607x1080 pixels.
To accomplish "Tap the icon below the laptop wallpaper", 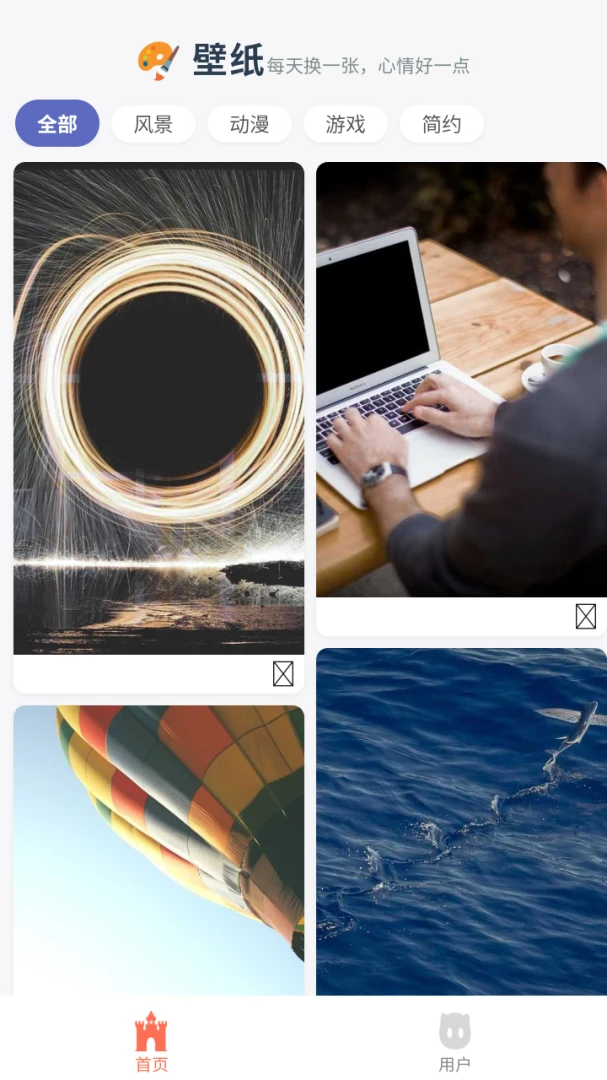I will [x=586, y=616].
